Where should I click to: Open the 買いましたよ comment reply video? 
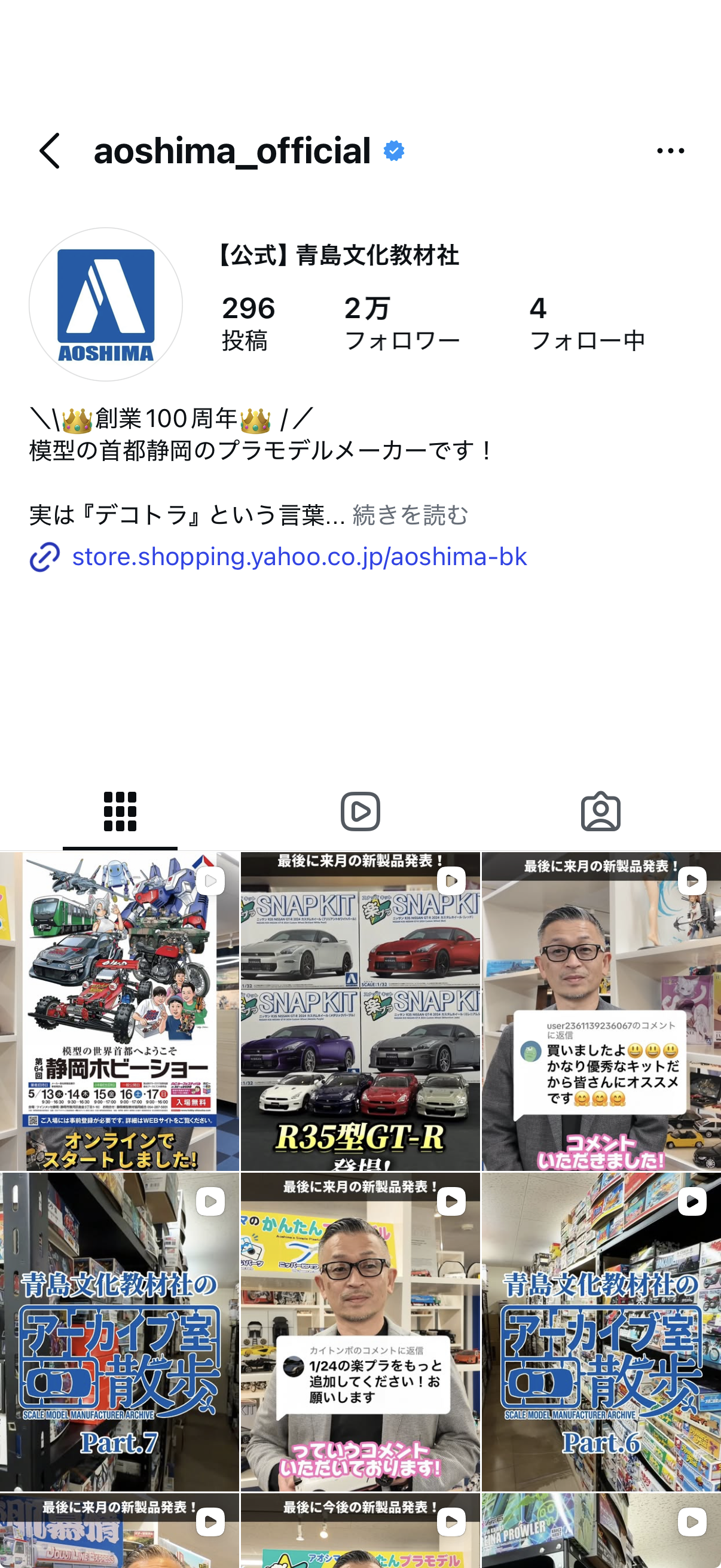[x=601, y=1012]
